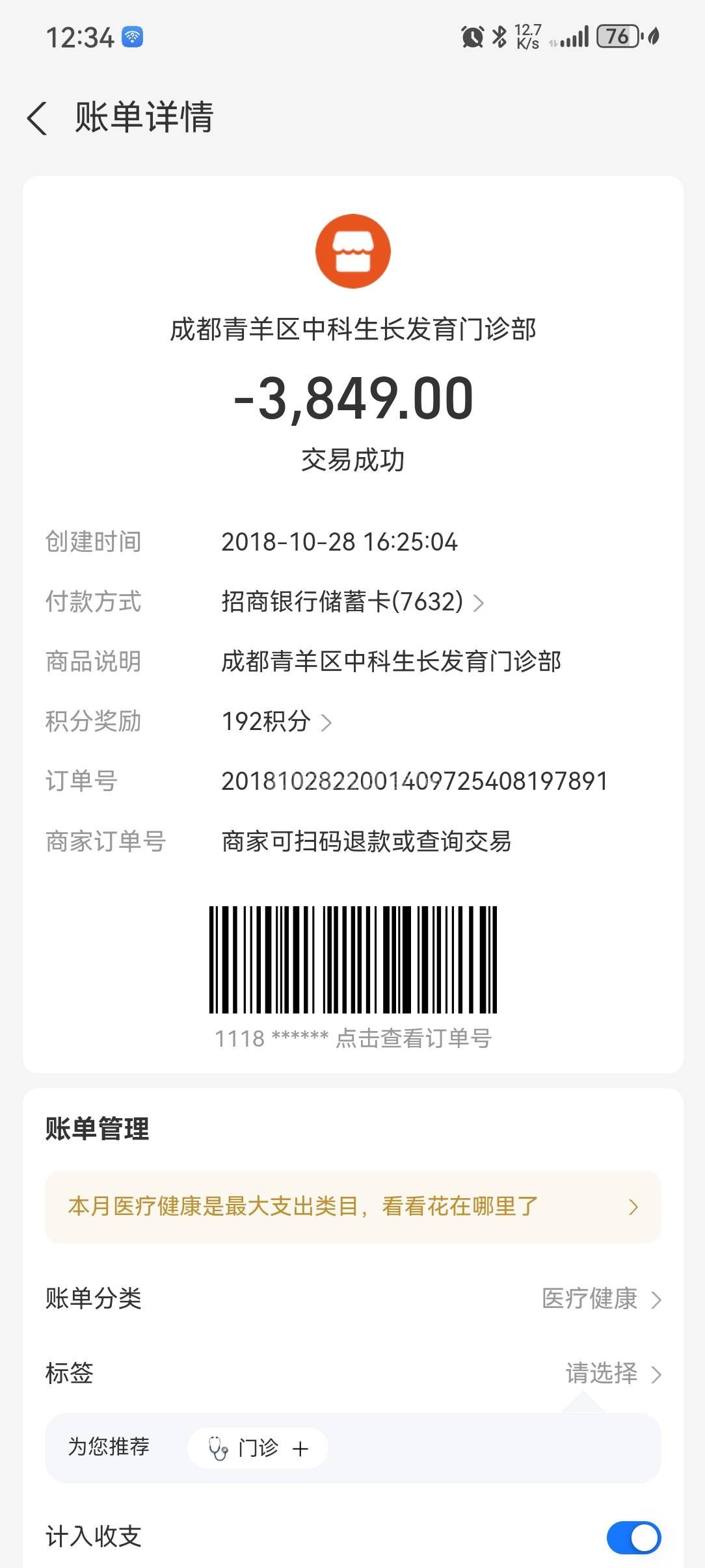Go back from 账单详情 page
Screen dimensions: 705x1568
click(38, 118)
